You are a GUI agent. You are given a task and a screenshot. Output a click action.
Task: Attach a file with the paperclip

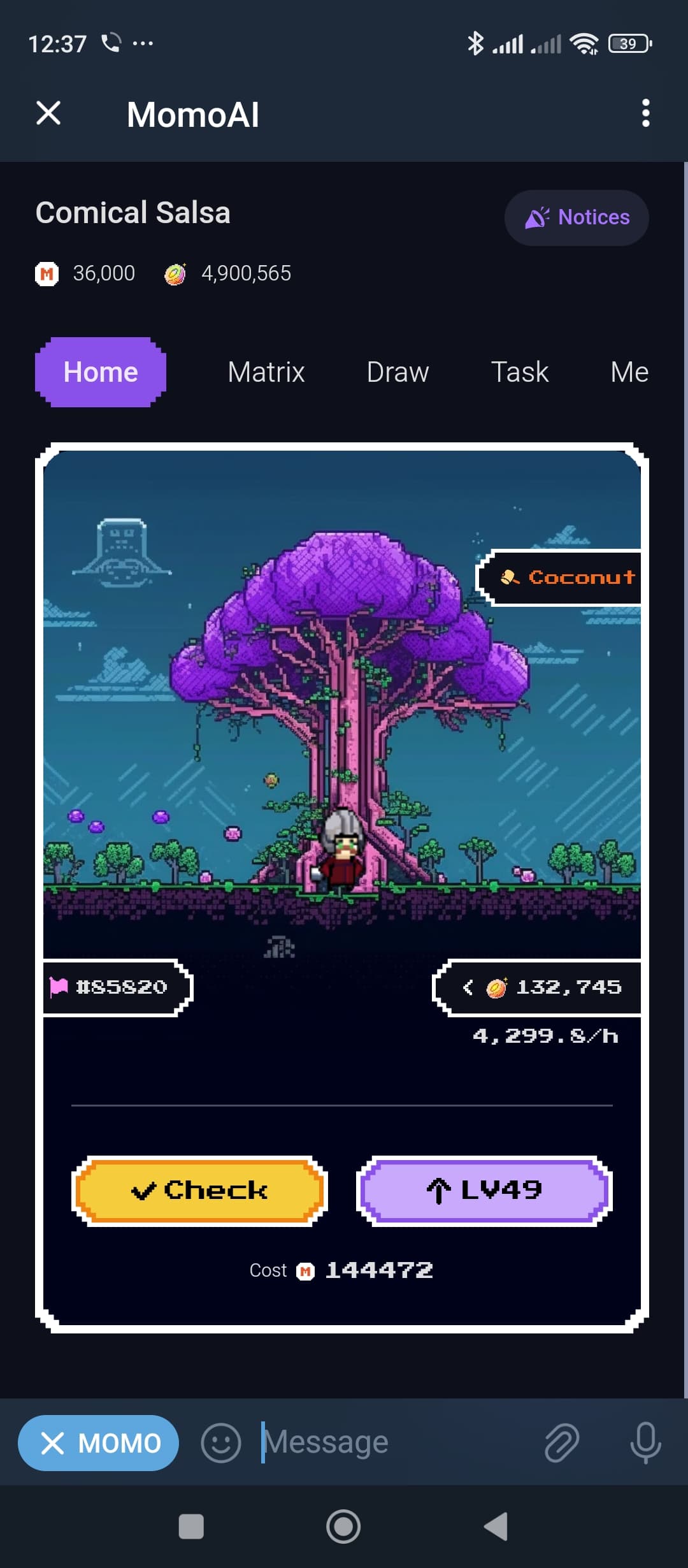click(562, 1443)
